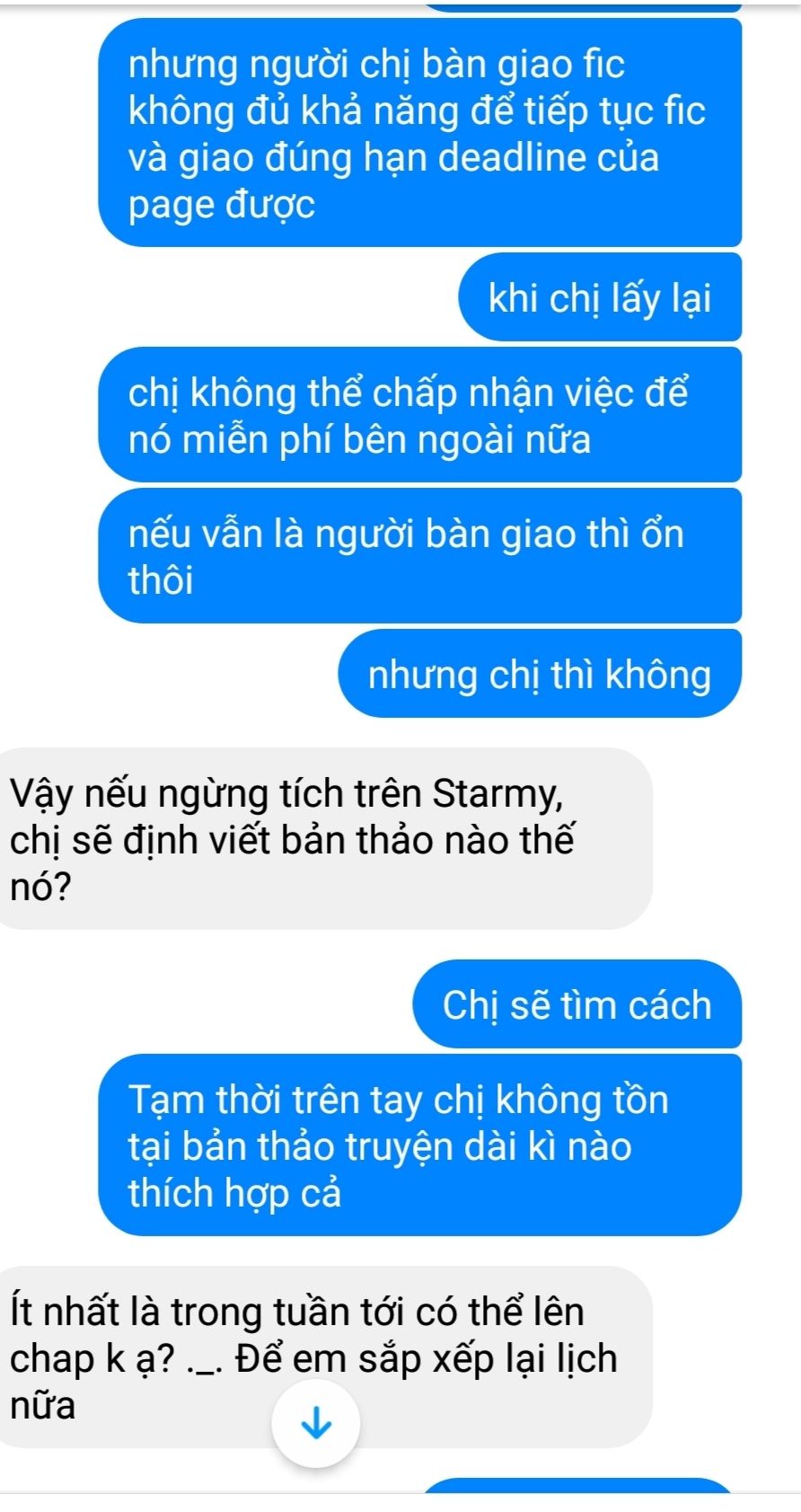Jump to latest messages with down arrow
This screenshot has height=1512, width=801.
tap(315, 1424)
